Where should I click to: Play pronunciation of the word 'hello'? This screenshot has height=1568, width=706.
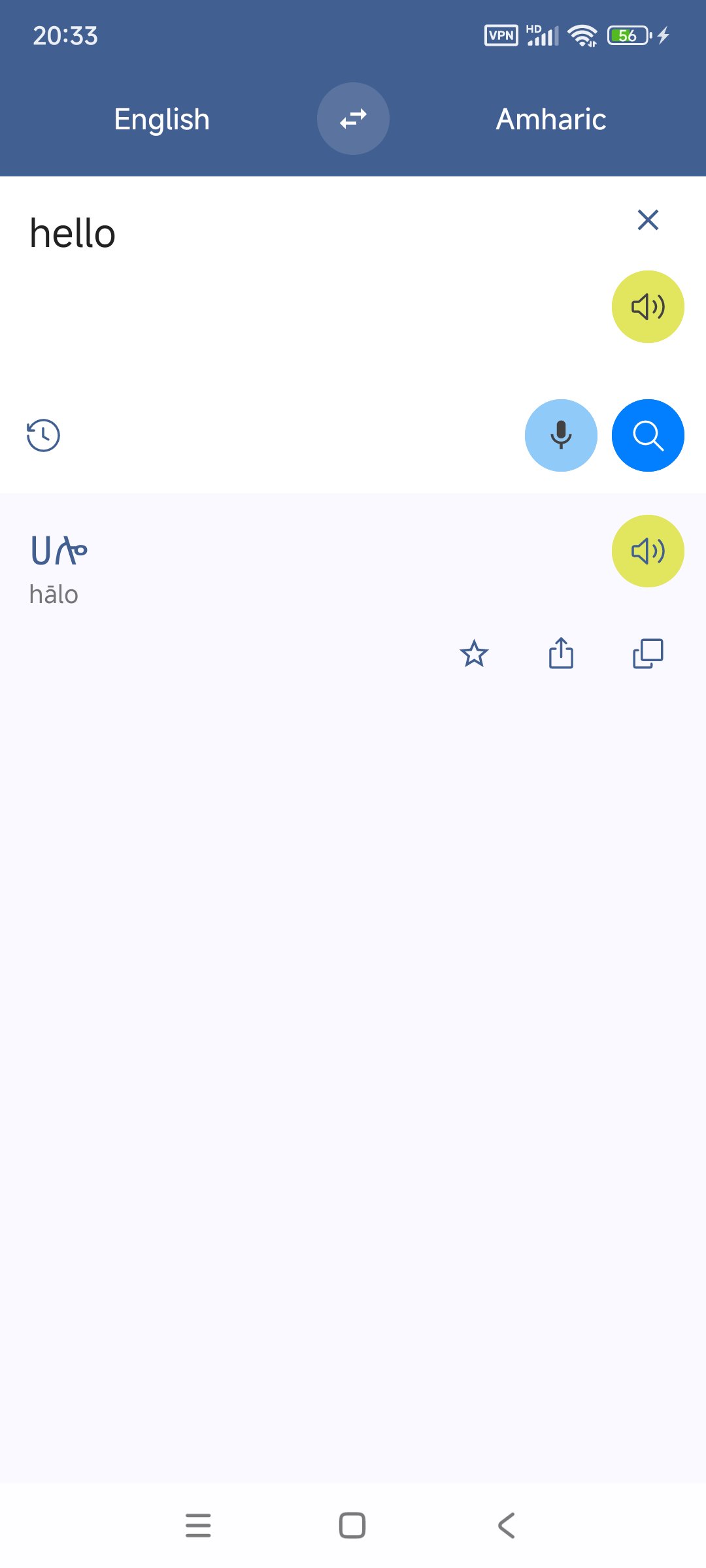(647, 306)
